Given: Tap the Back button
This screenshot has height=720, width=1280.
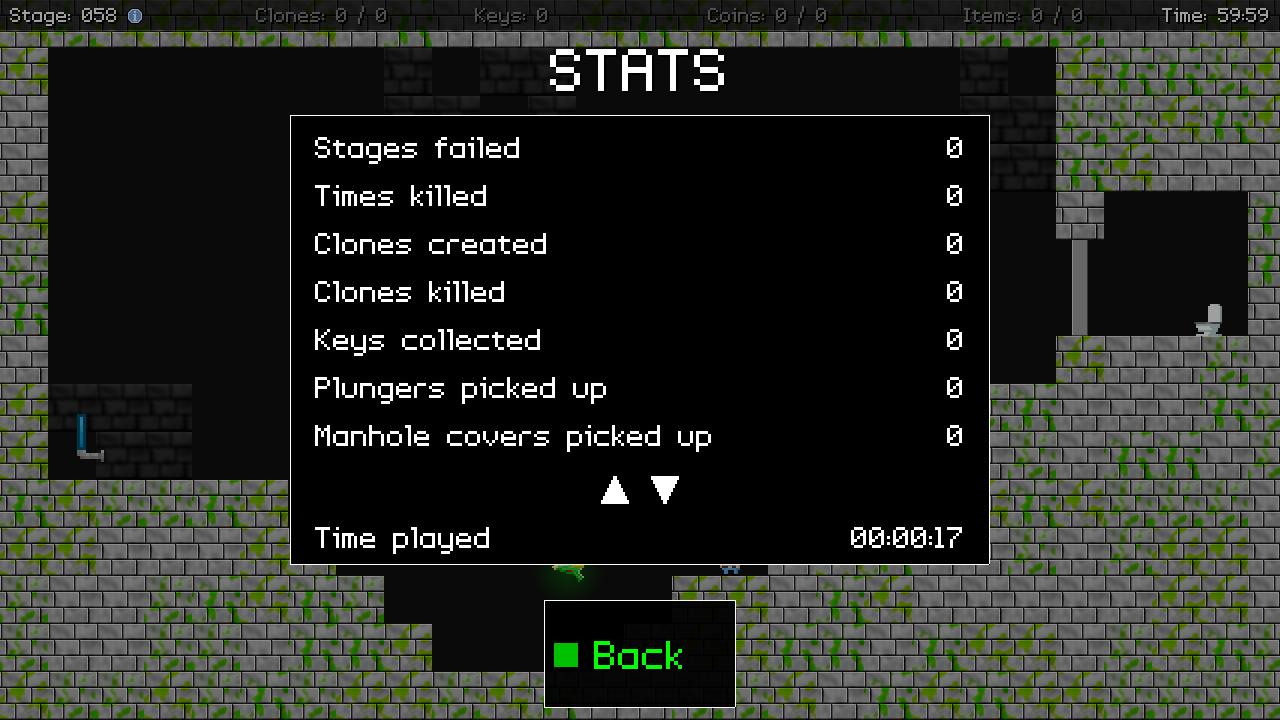Looking at the screenshot, I should coord(638,655).
